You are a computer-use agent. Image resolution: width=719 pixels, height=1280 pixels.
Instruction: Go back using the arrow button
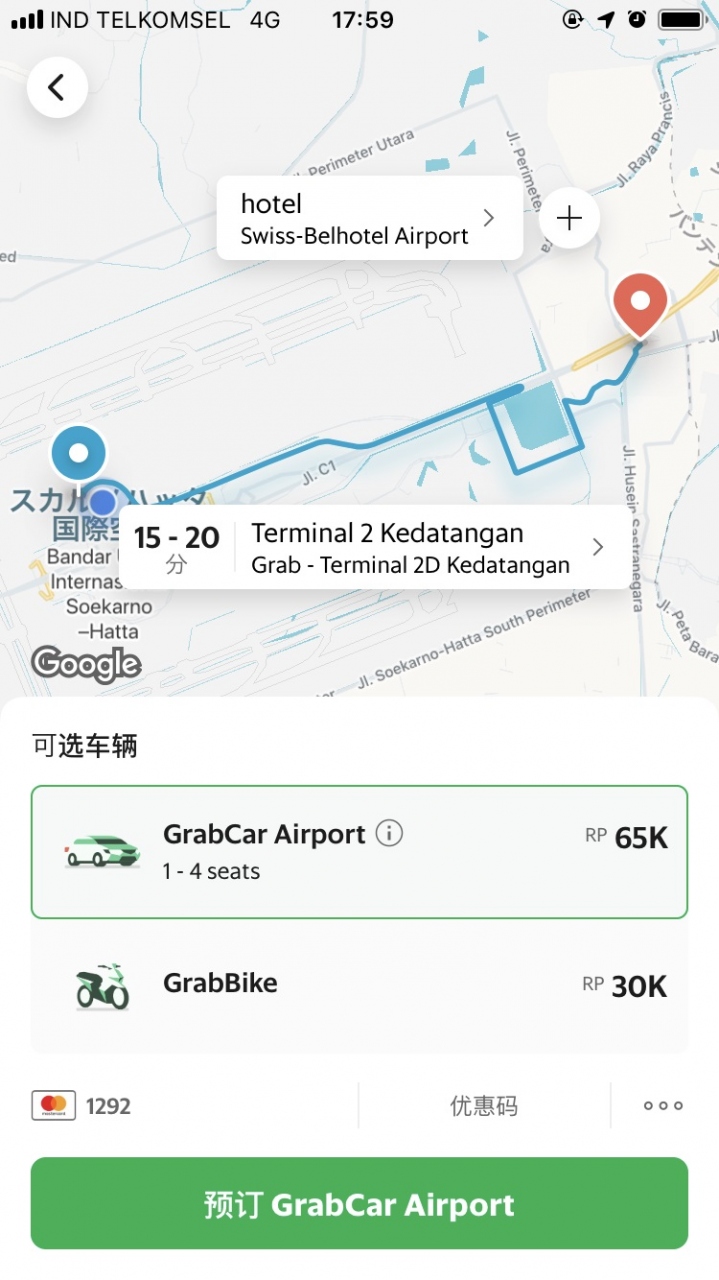coord(57,88)
